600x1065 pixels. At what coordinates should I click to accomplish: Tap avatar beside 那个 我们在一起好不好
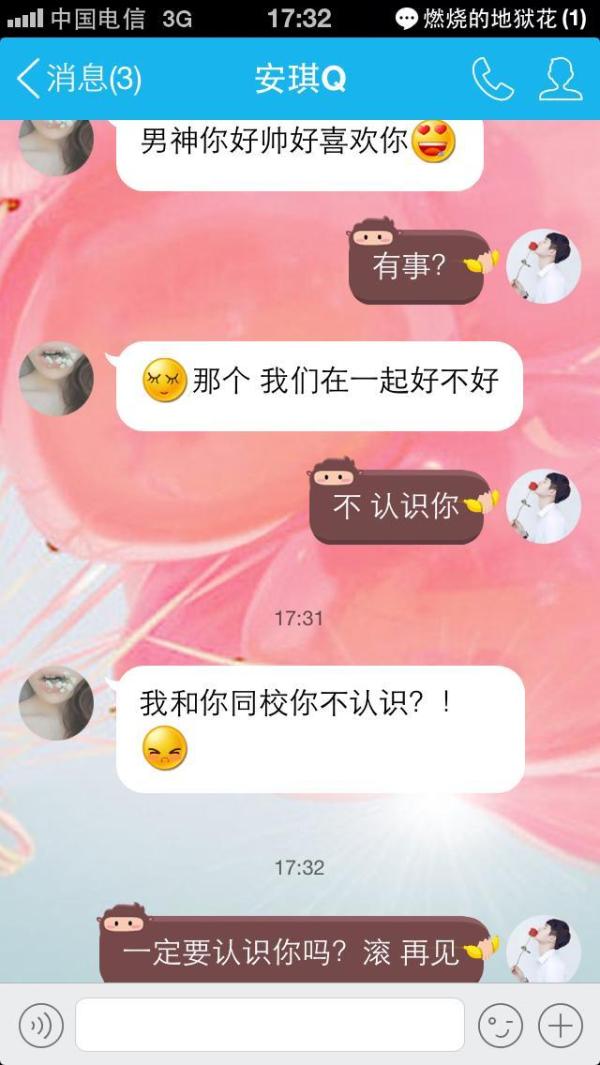[x=56, y=378]
